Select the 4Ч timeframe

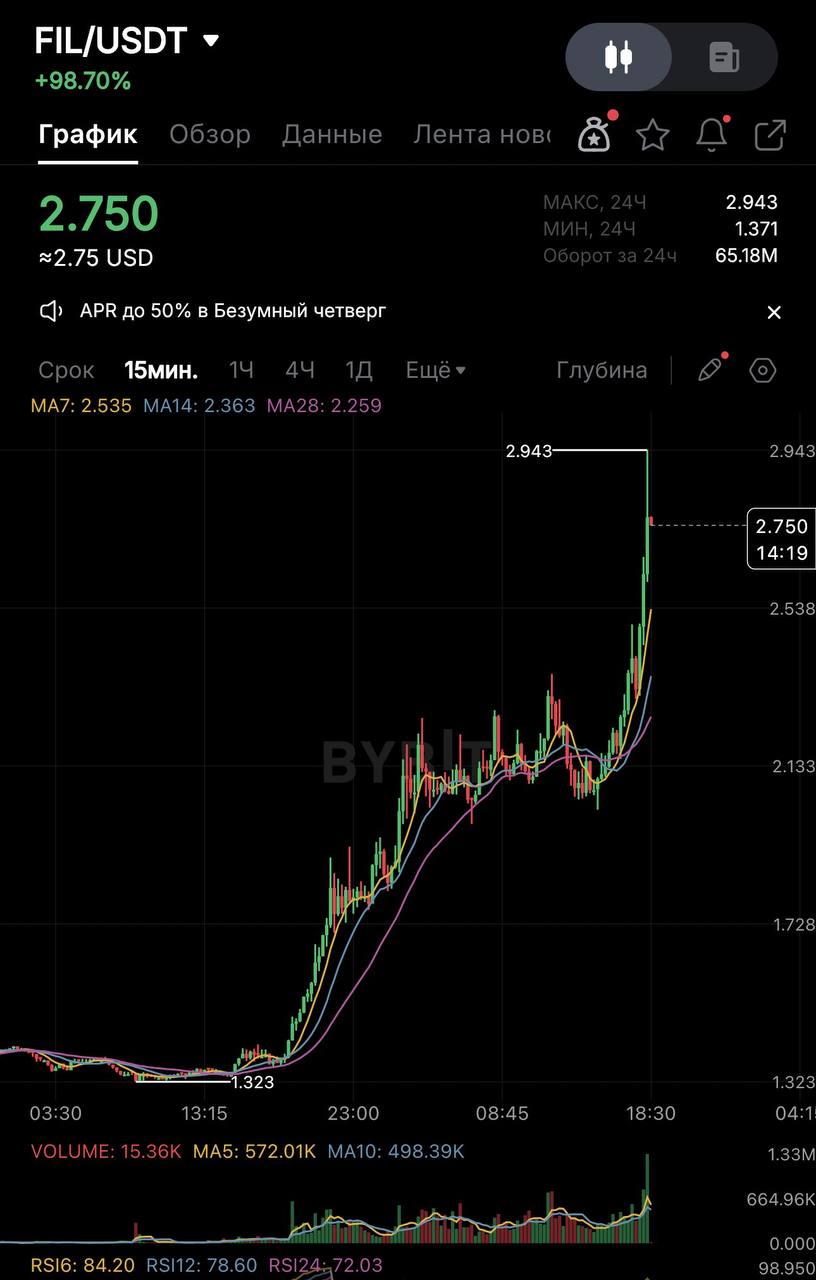(x=300, y=370)
